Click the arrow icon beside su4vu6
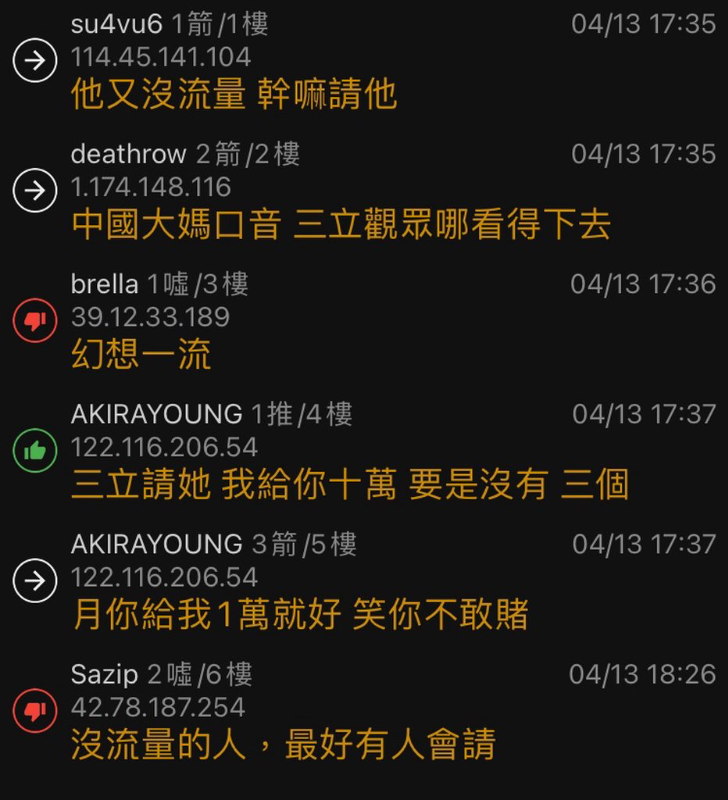The height and width of the screenshot is (800, 728). coord(33,60)
